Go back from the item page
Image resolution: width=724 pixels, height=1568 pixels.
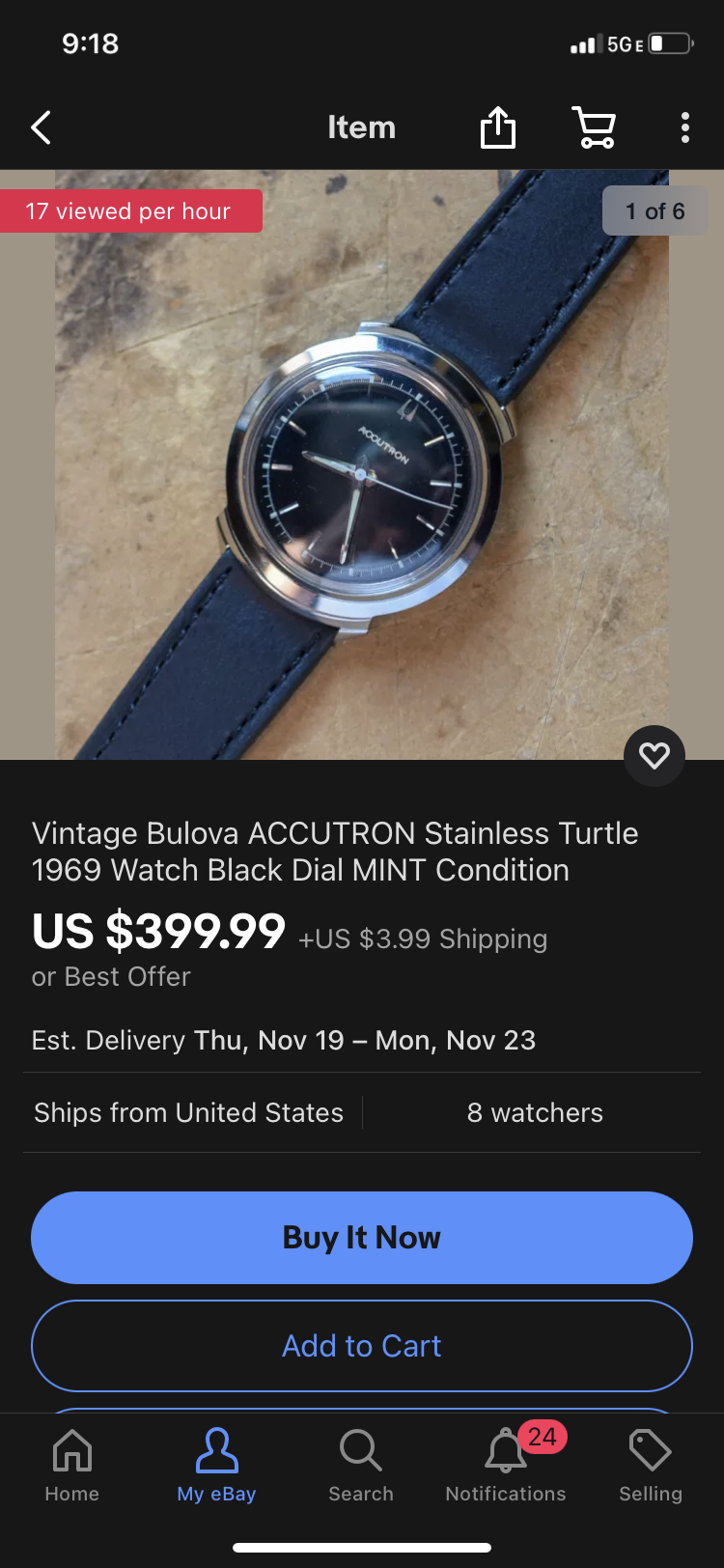[x=42, y=127]
